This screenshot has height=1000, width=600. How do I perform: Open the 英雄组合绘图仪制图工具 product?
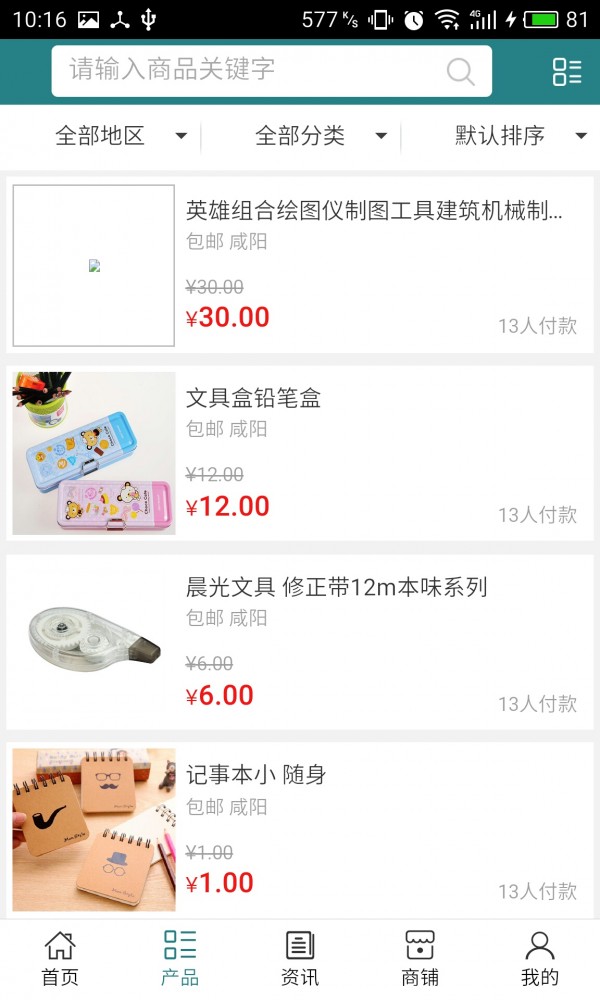coord(374,211)
